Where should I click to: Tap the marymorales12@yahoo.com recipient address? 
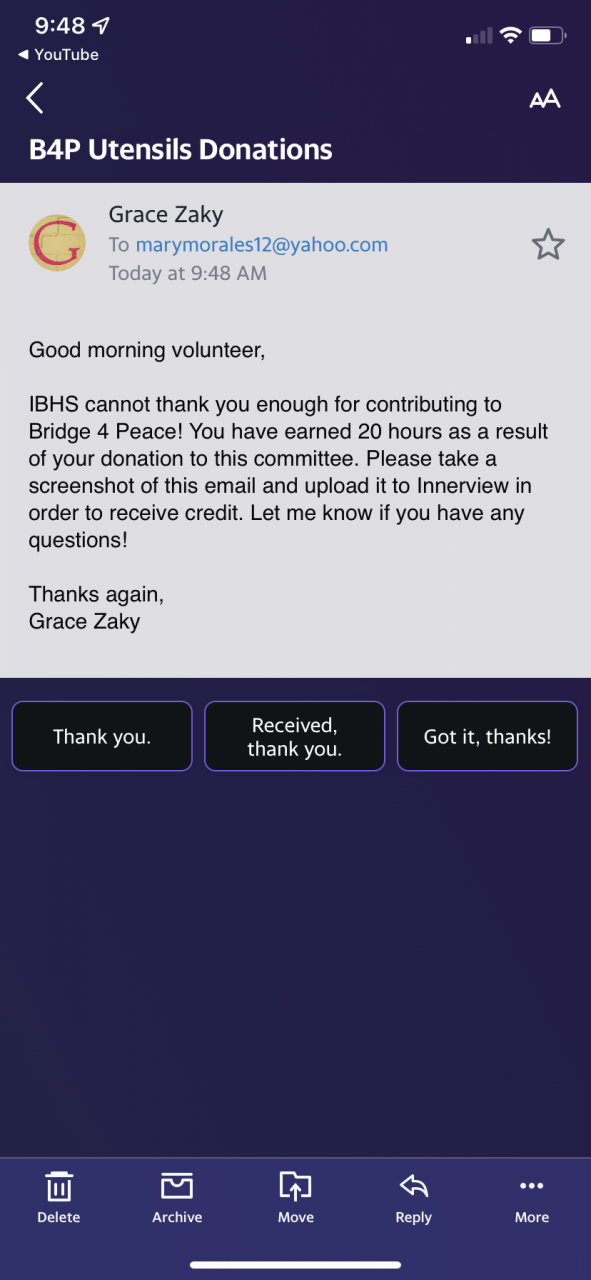tap(262, 245)
